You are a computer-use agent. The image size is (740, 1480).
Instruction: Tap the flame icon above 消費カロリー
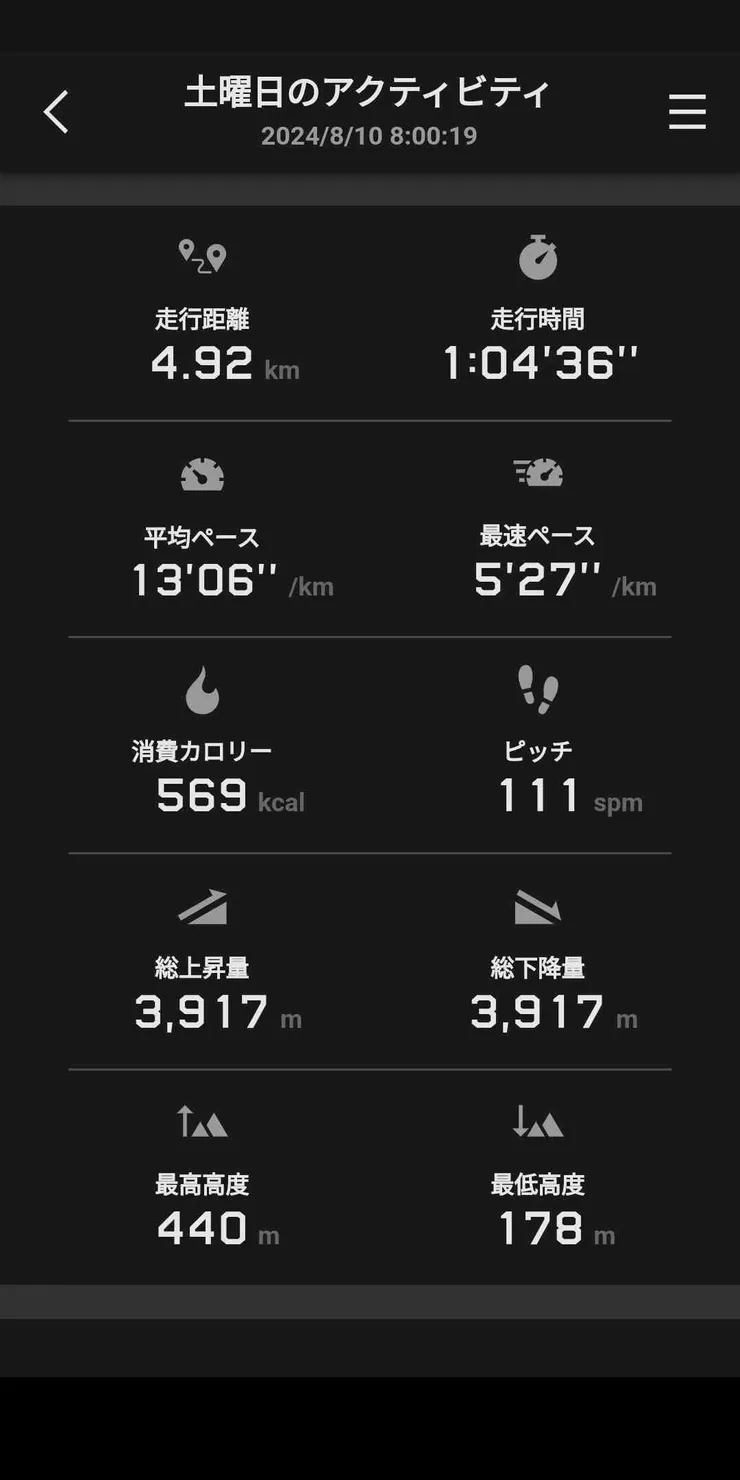[202, 690]
